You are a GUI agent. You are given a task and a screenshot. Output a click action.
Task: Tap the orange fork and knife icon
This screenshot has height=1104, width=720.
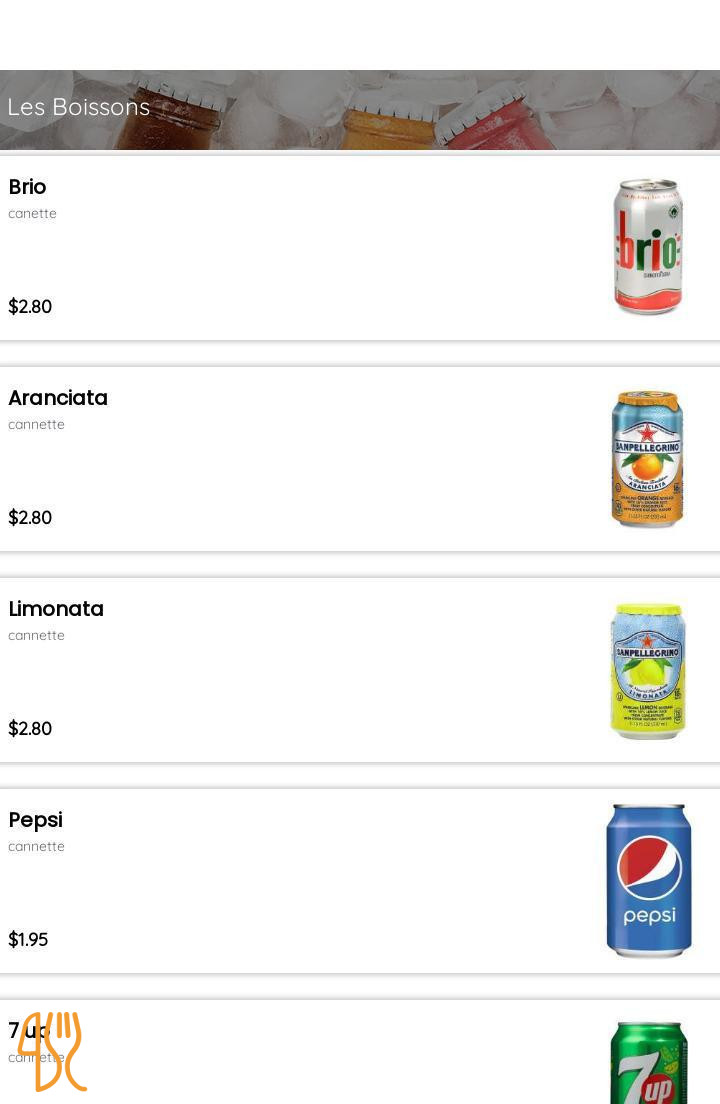point(52,1051)
